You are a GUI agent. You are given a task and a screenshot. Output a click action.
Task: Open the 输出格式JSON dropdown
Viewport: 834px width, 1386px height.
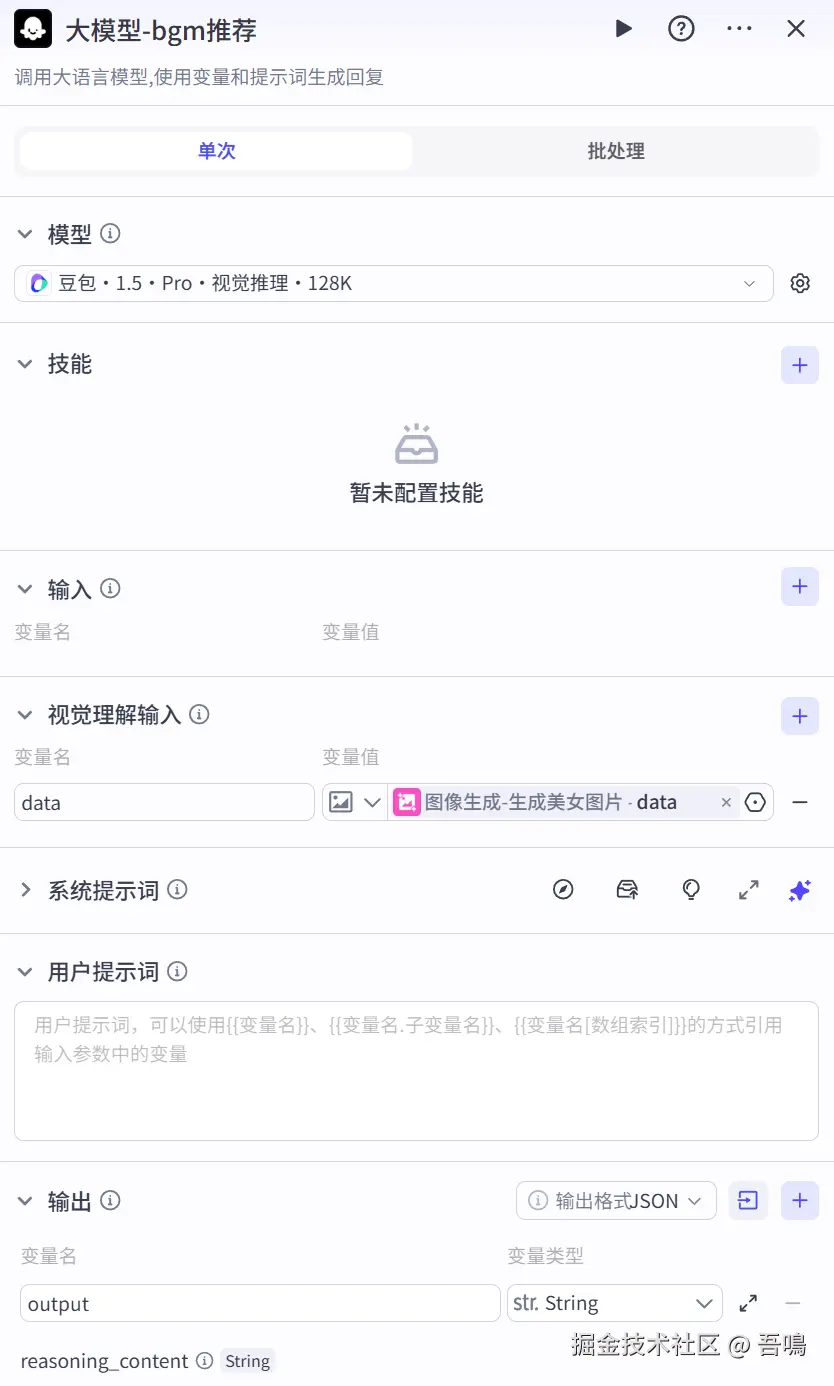616,1201
